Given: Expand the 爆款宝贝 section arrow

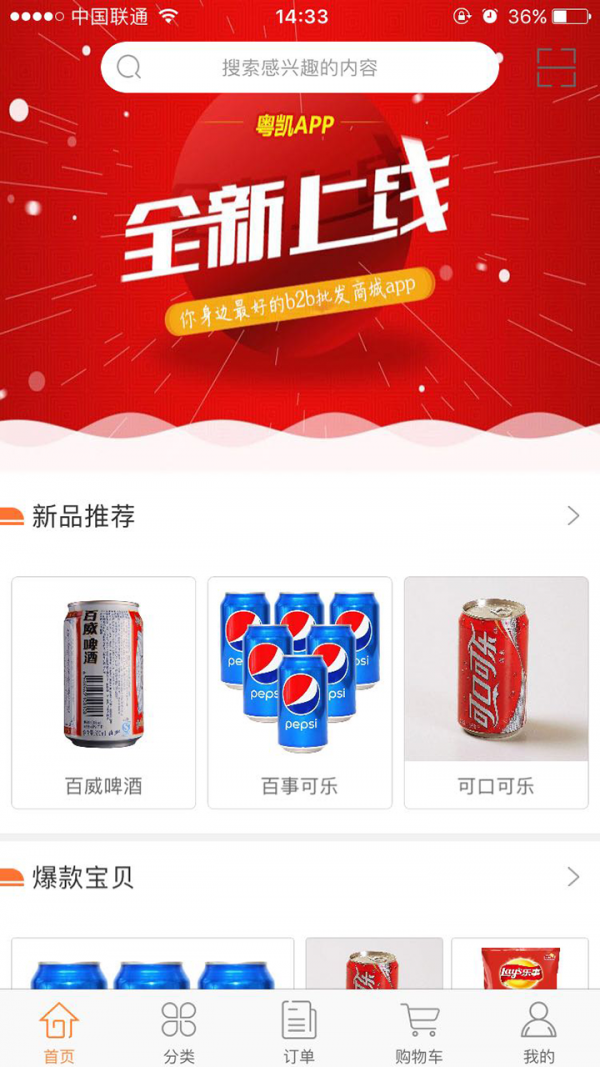Looking at the screenshot, I should tap(573, 877).
